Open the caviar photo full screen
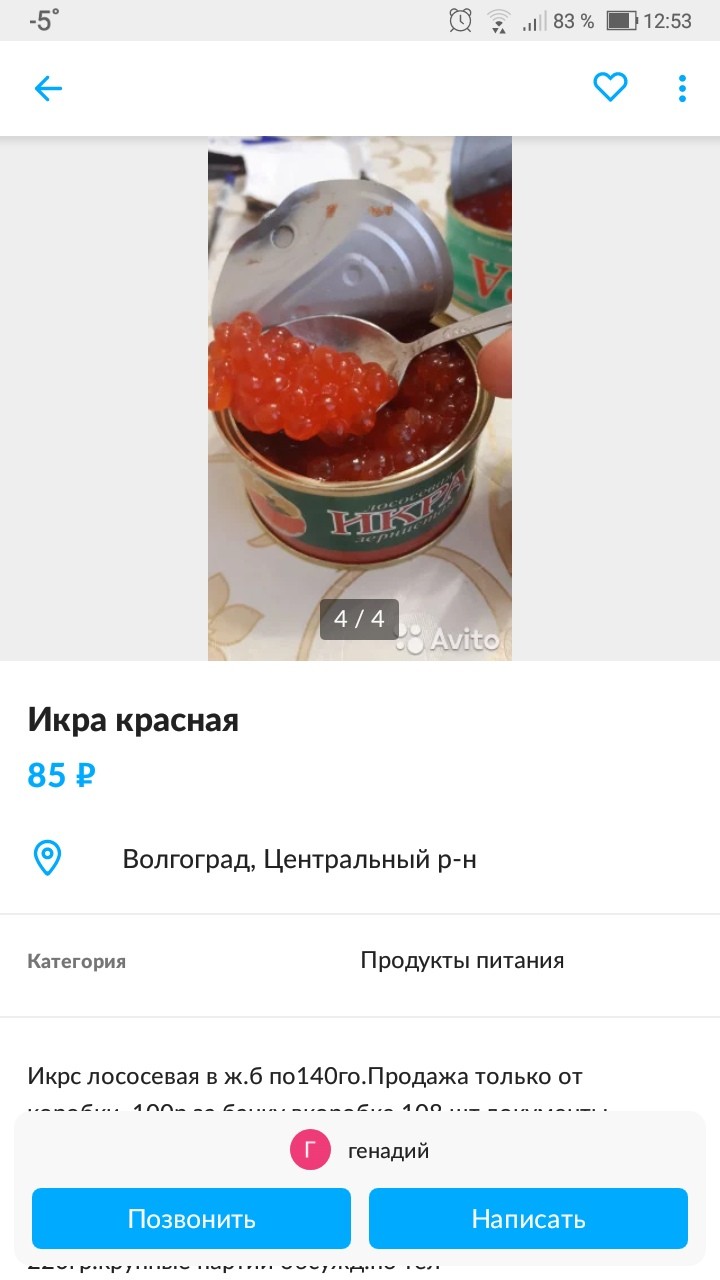This screenshot has width=720, height=1280. click(x=360, y=400)
